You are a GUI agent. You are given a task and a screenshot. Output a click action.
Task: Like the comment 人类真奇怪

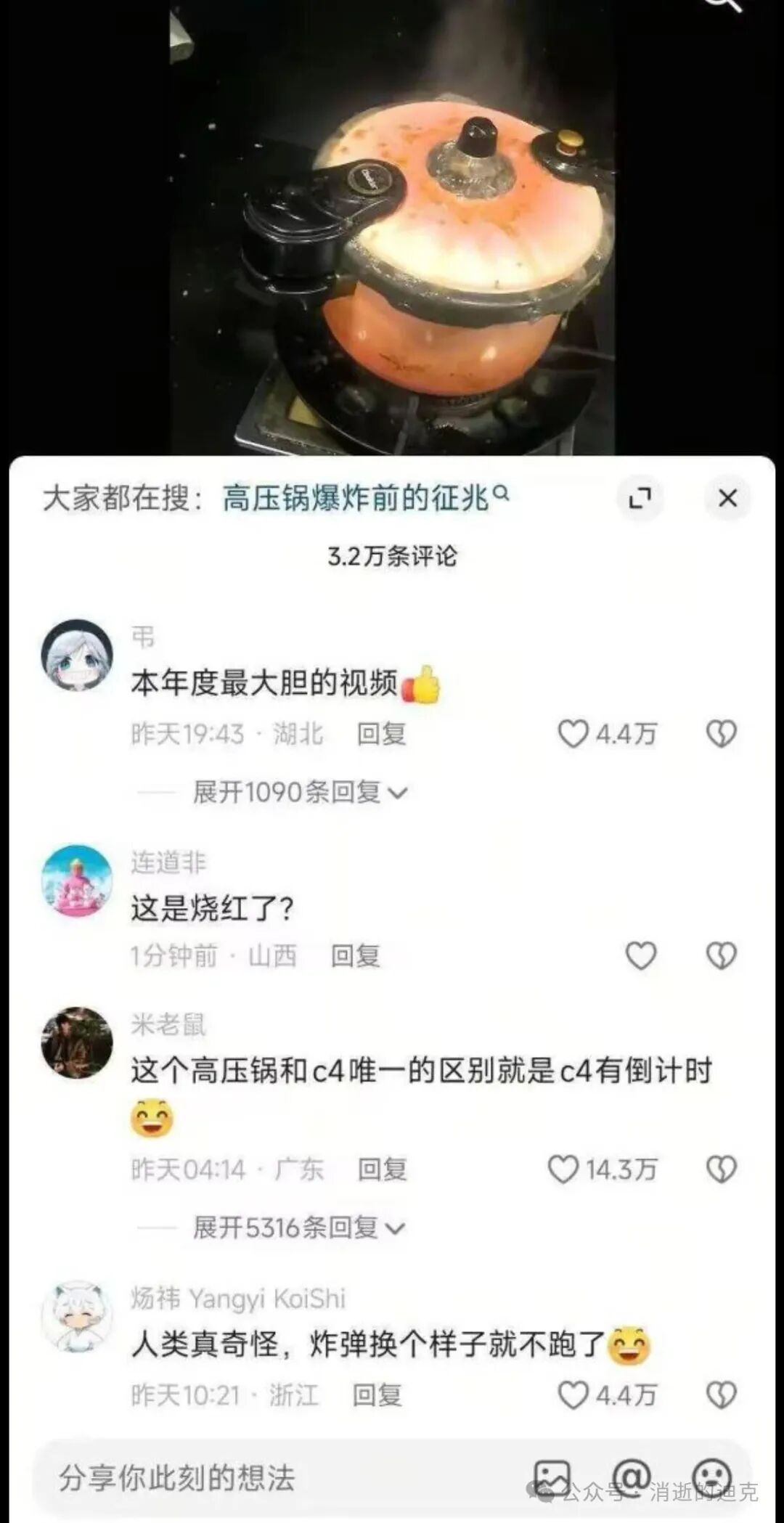point(573,1395)
